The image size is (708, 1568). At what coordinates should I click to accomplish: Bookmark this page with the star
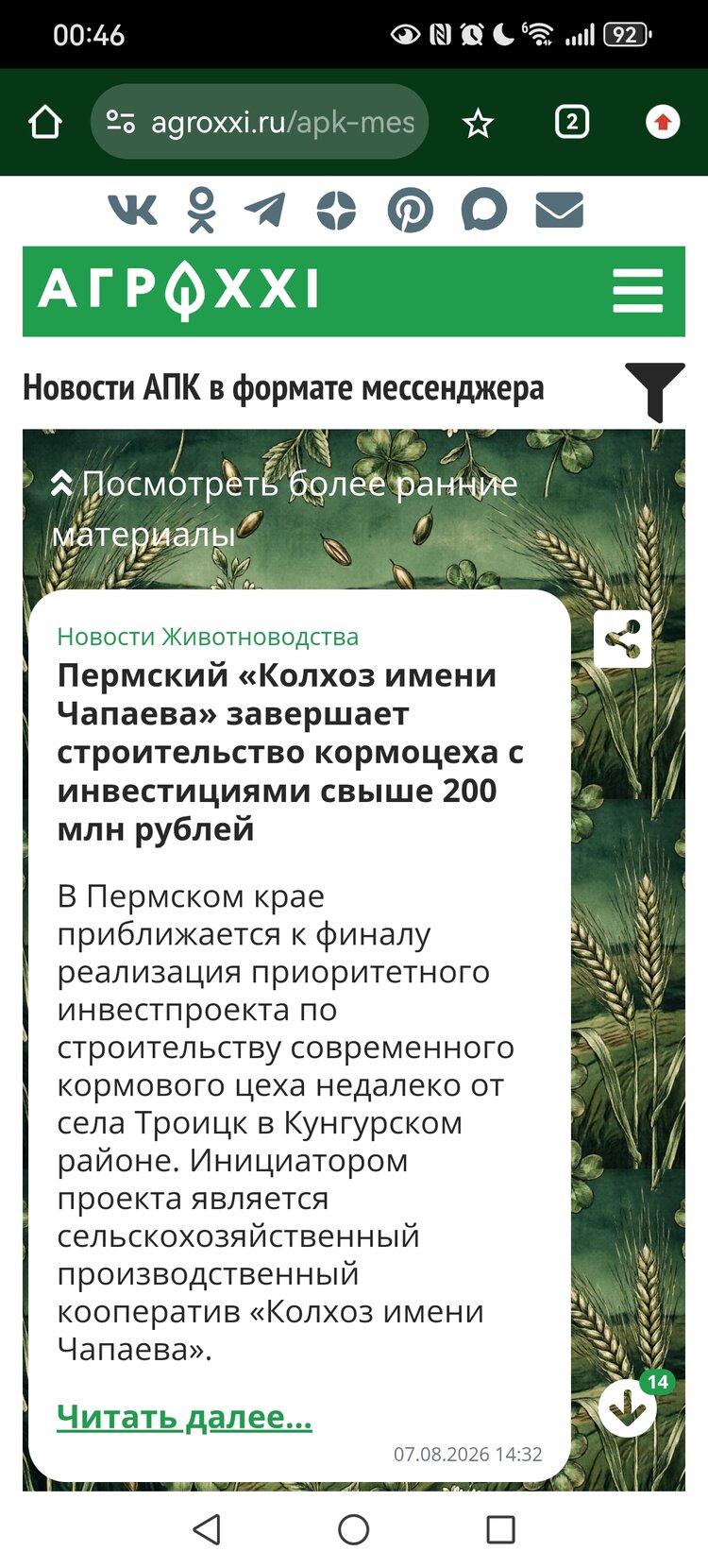(x=479, y=123)
